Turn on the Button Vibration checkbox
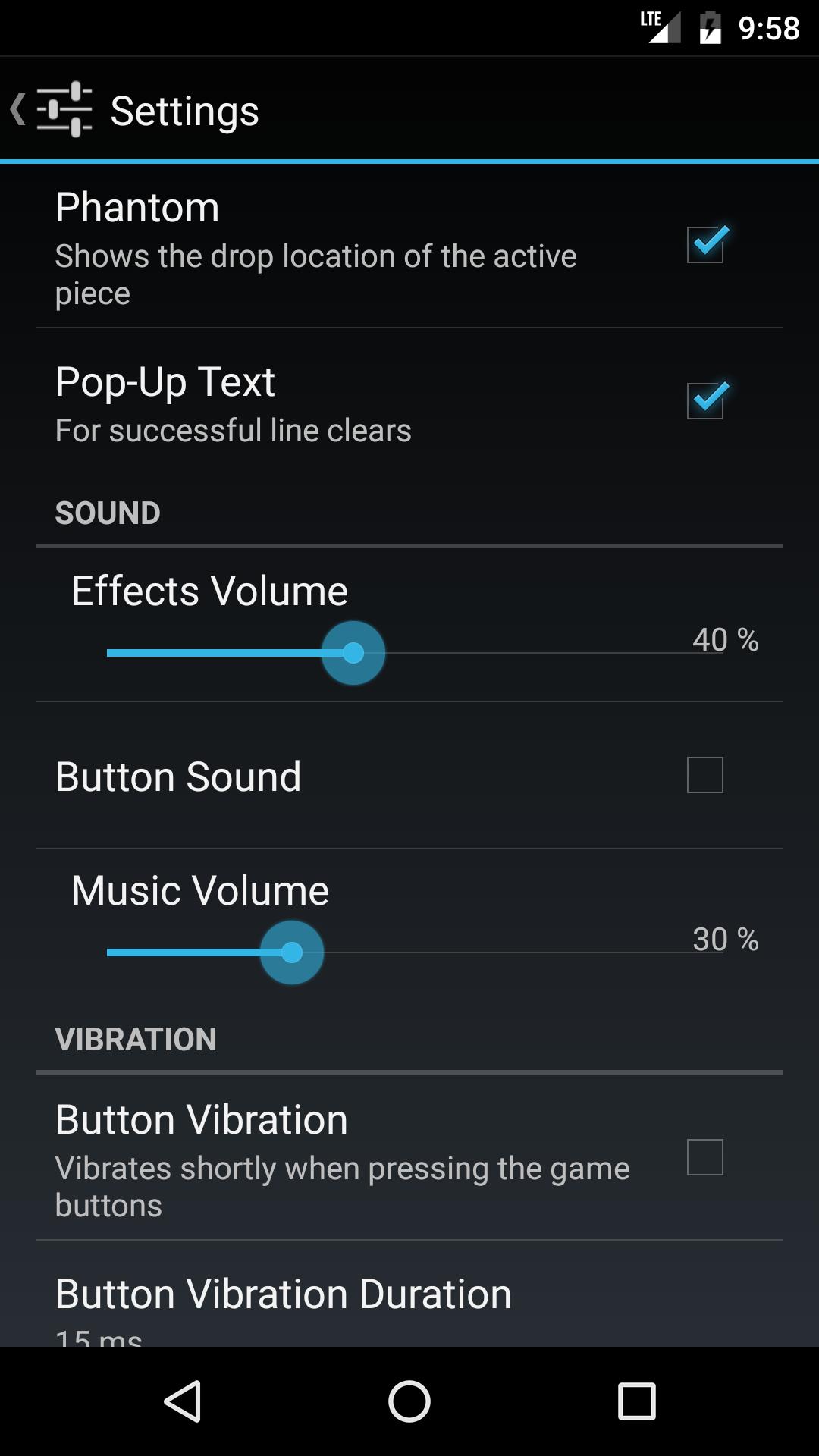This screenshot has width=819, height=1456. click(705, 1157)
